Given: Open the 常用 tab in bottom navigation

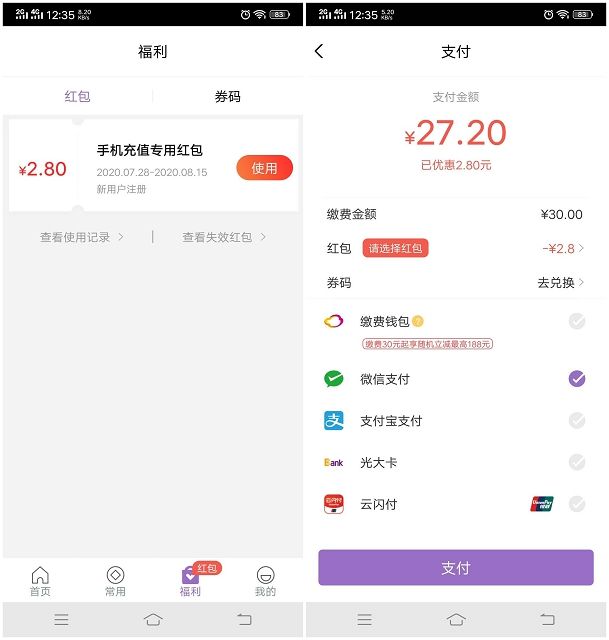Looking at the screenshot, I should [x=115, y=581].
